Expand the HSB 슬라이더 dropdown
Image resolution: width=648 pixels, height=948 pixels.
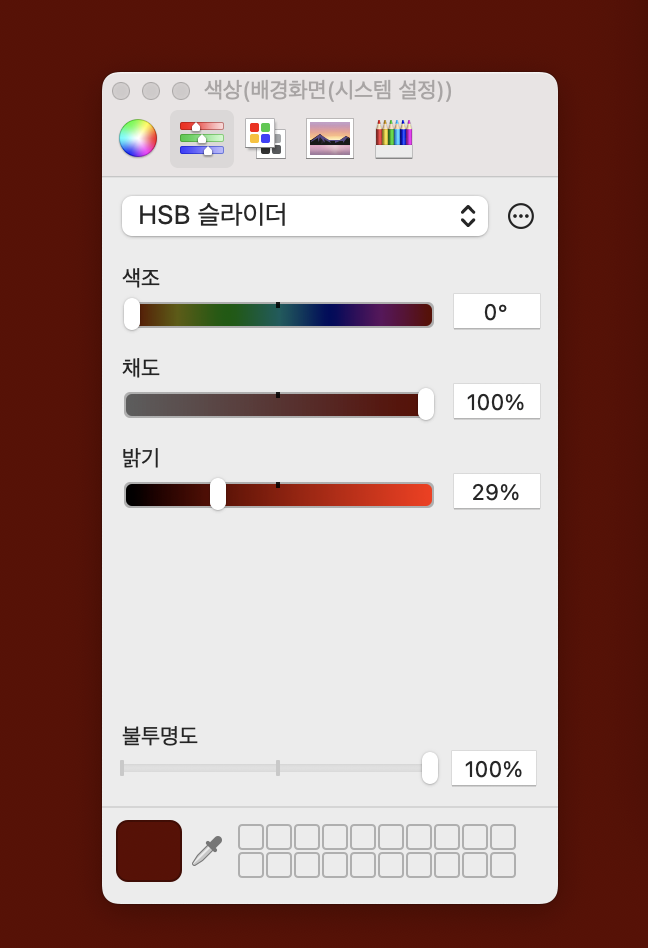pos(305,216)
